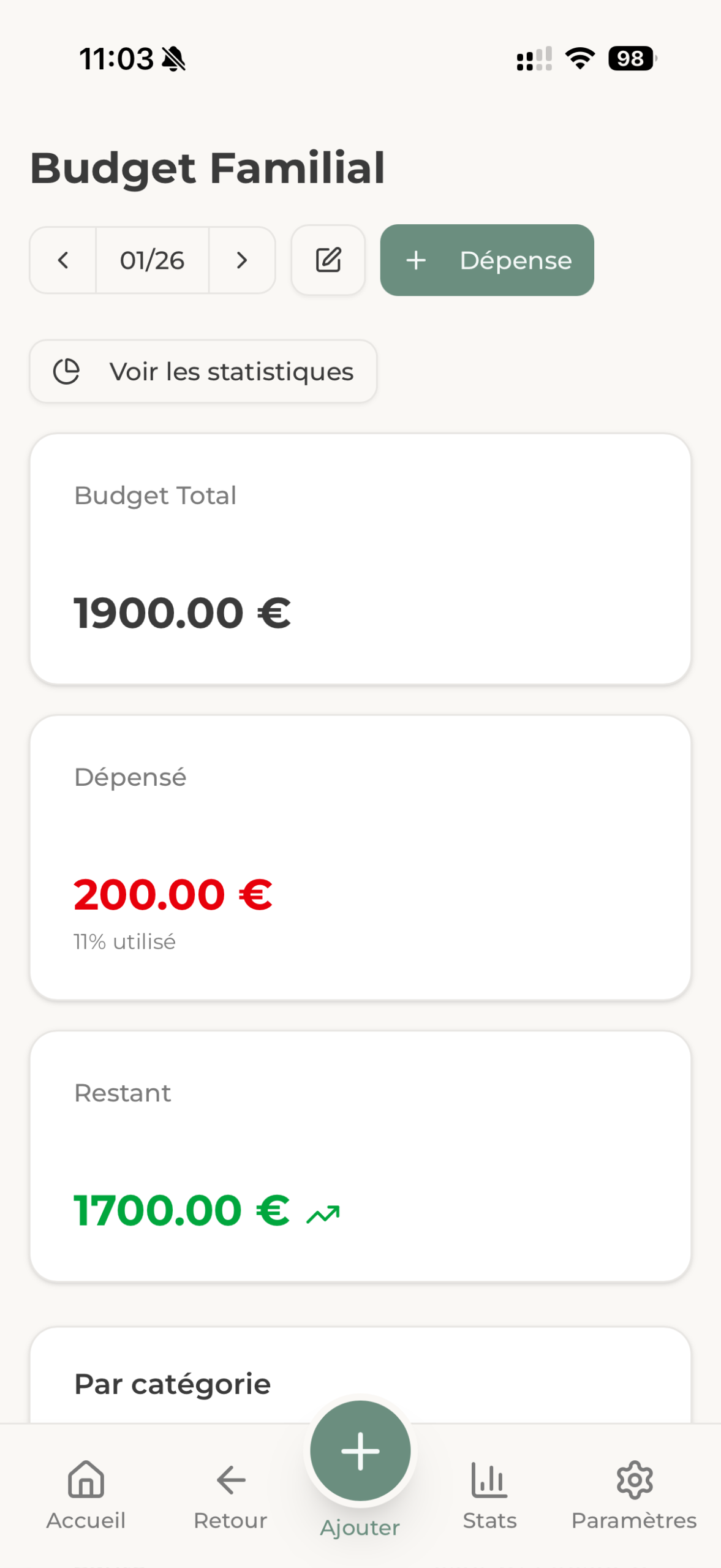Tap the Ajouter plus button
The image size is (721, 1568).
[x=360, y=1452]
